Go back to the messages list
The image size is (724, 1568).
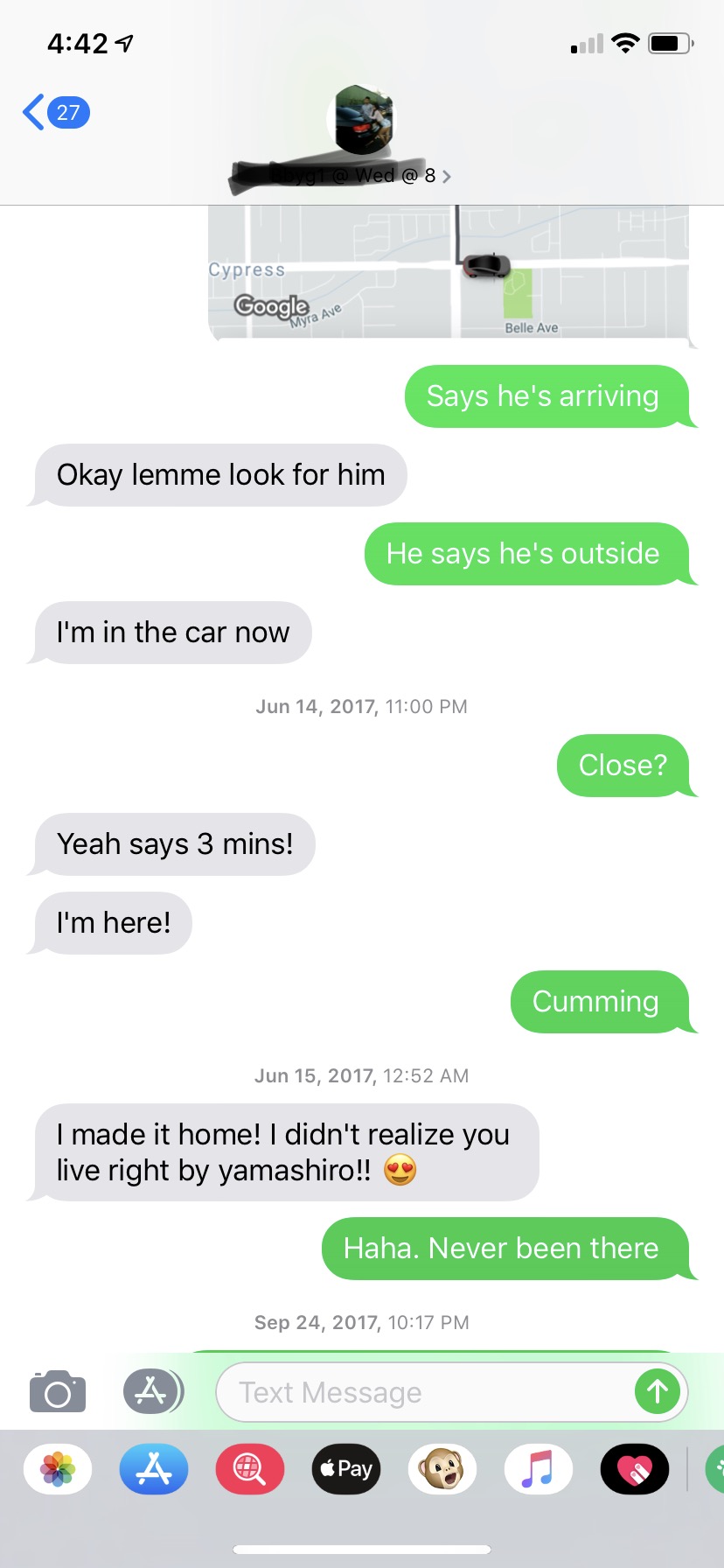(x=54, y=113)
